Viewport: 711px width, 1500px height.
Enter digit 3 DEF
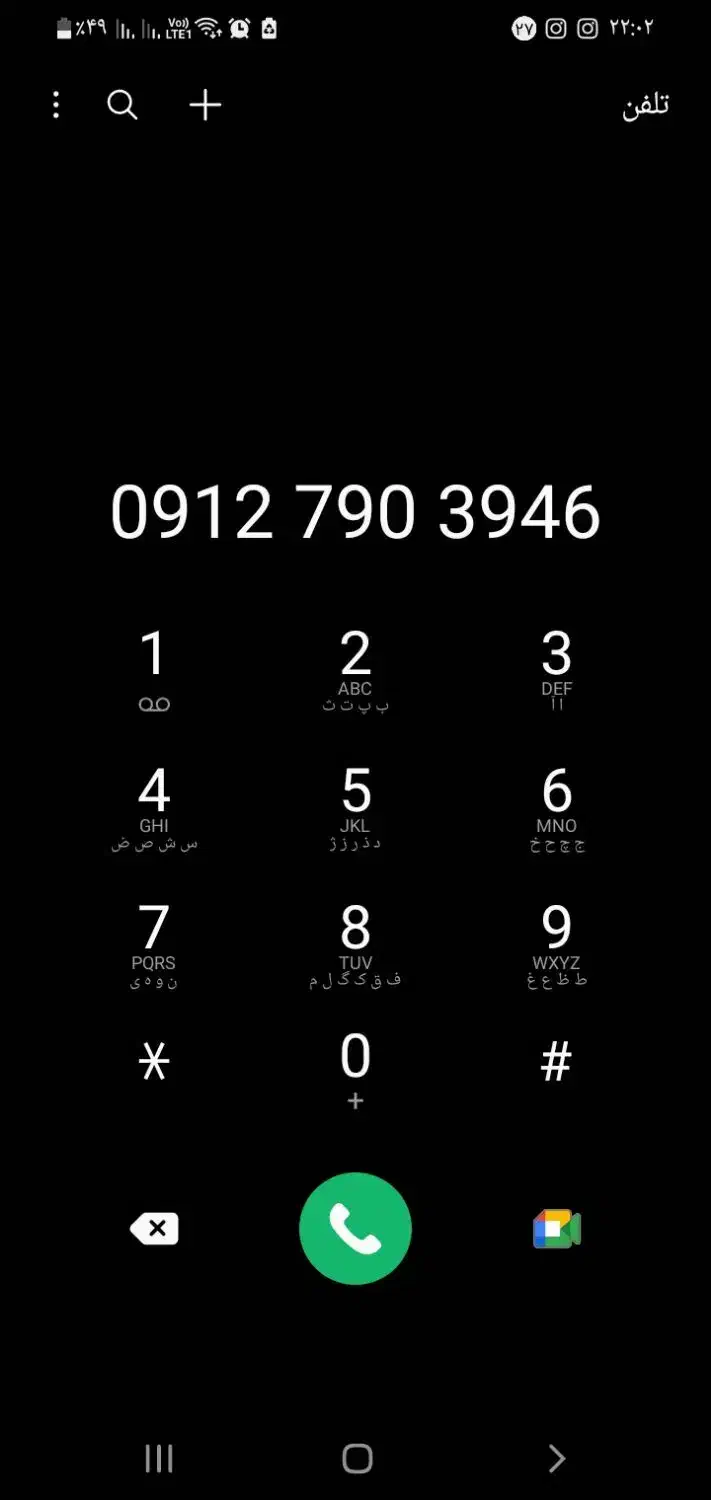point(556,670)
